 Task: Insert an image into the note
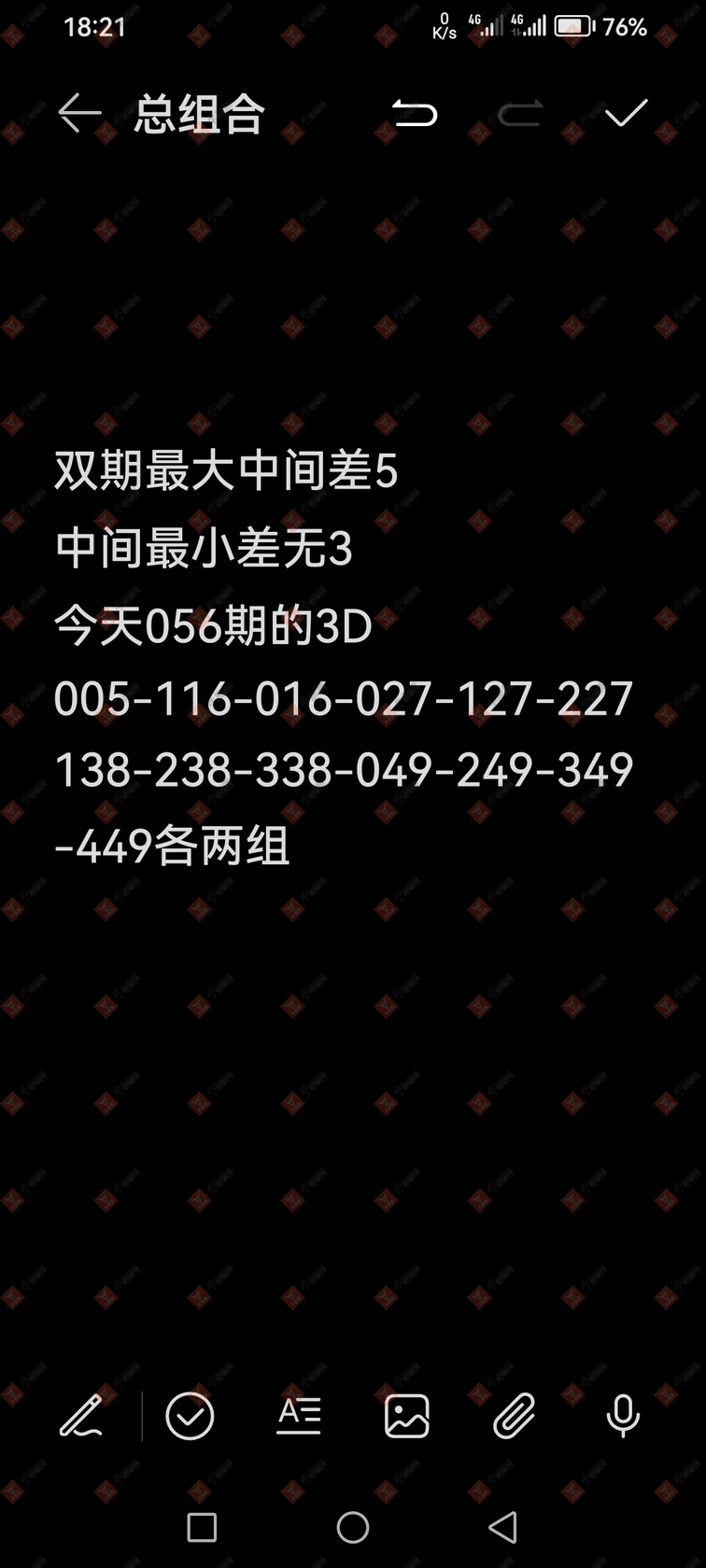tap(407, 1416)
